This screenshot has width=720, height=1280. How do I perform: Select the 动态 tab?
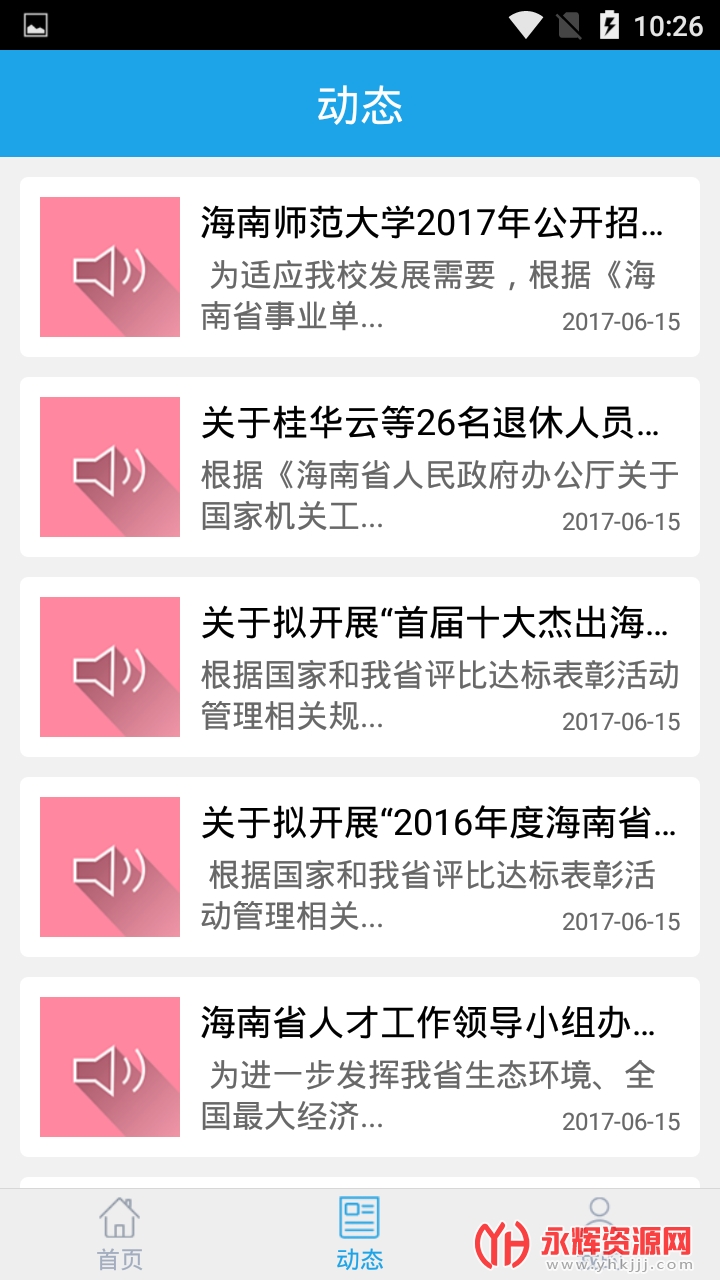pyautogui.click(x=360, y=1234)
